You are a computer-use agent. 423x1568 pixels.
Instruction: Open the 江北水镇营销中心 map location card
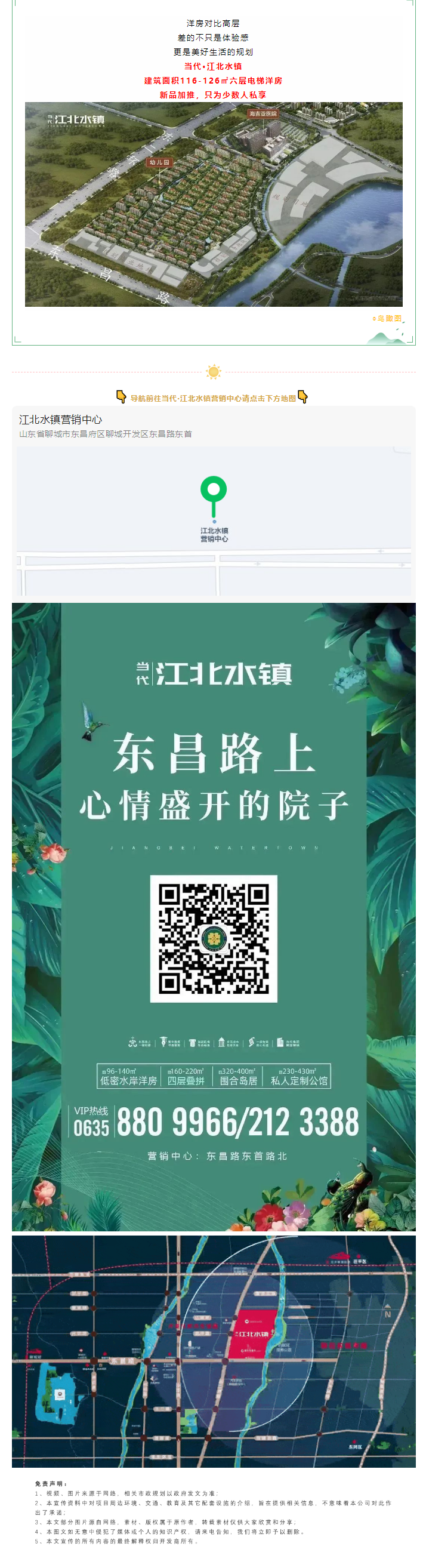[213, 500]
